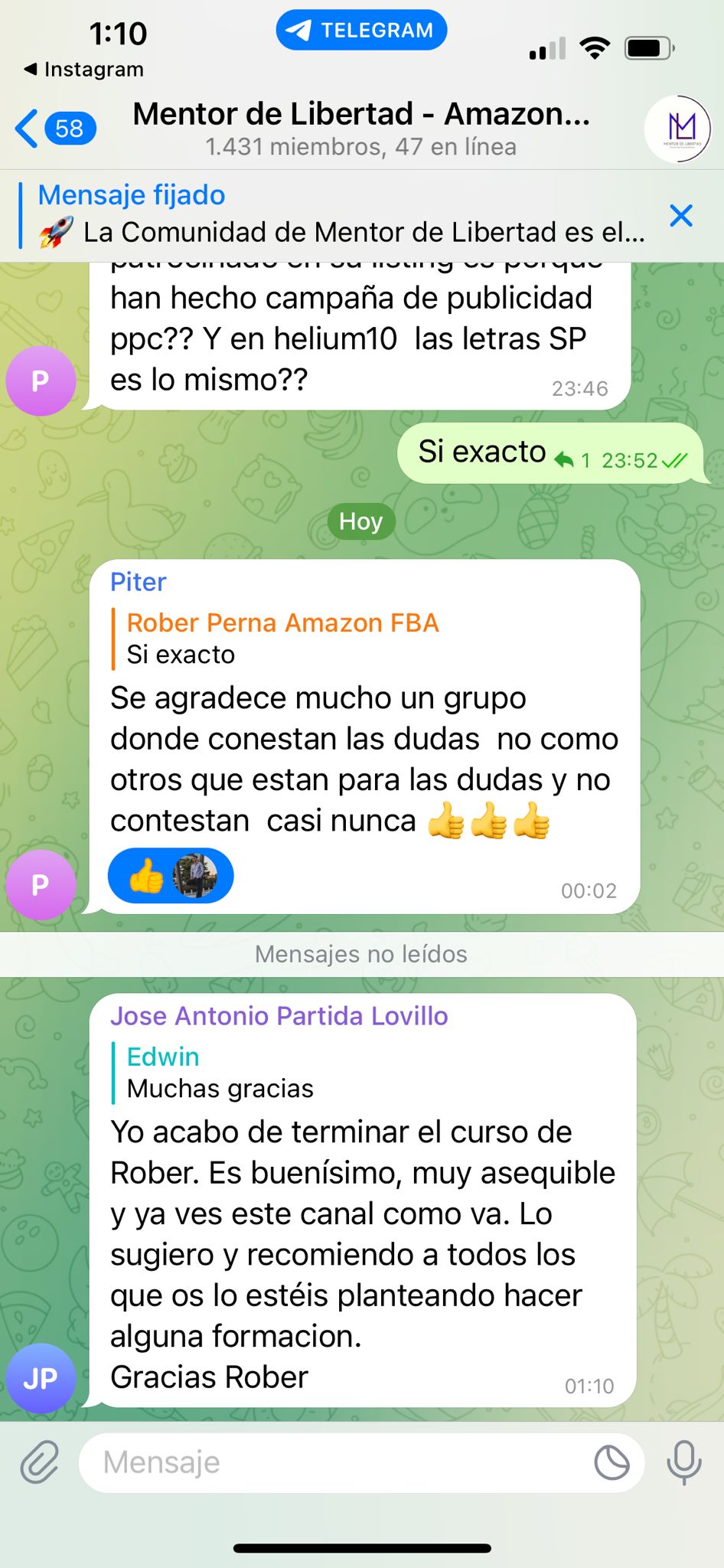Go back to the chat list
This screenshot has height=1568, width=724.
(x=54, y=128)
